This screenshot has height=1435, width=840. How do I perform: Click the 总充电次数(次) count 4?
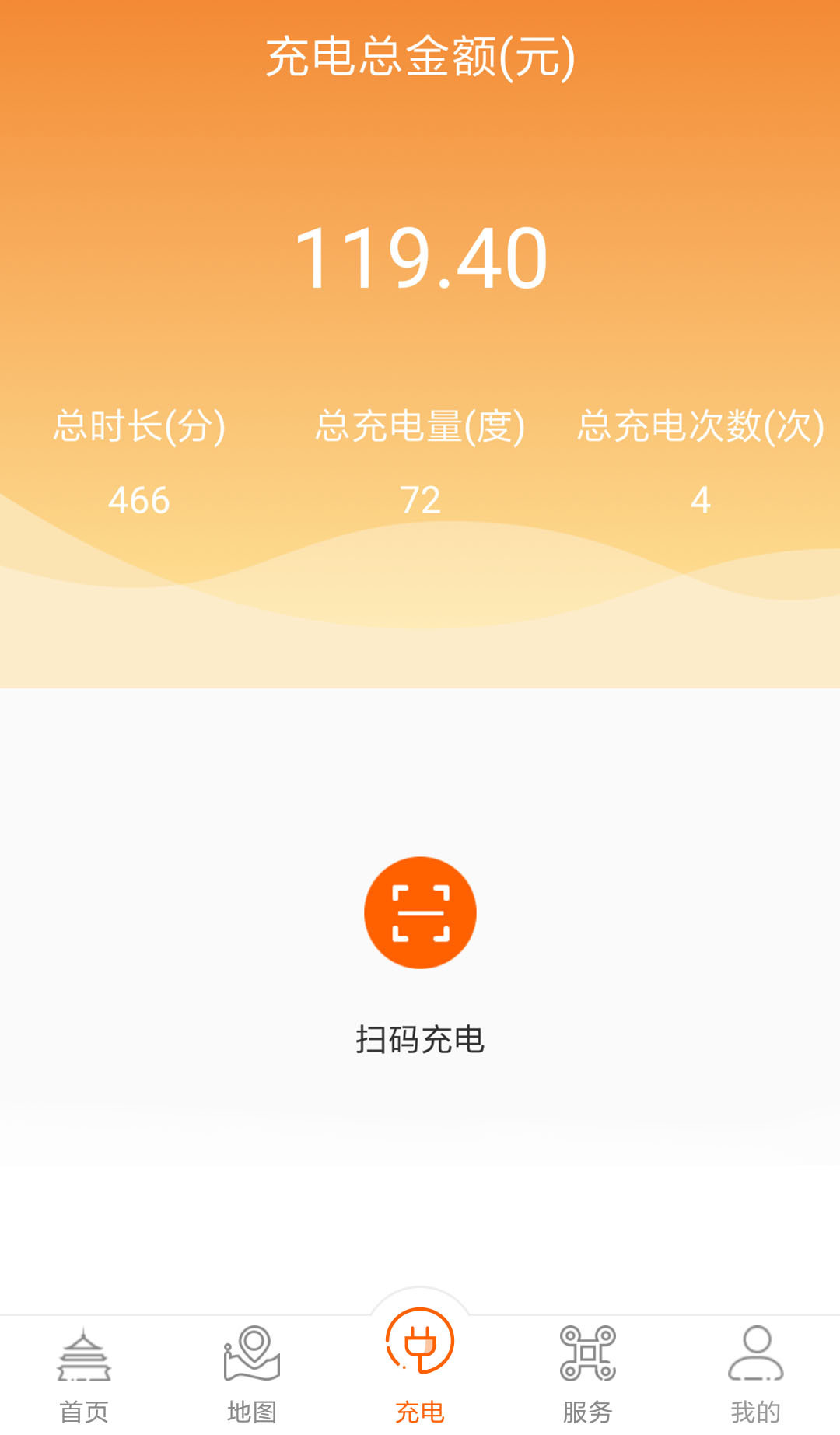[700, 502]
